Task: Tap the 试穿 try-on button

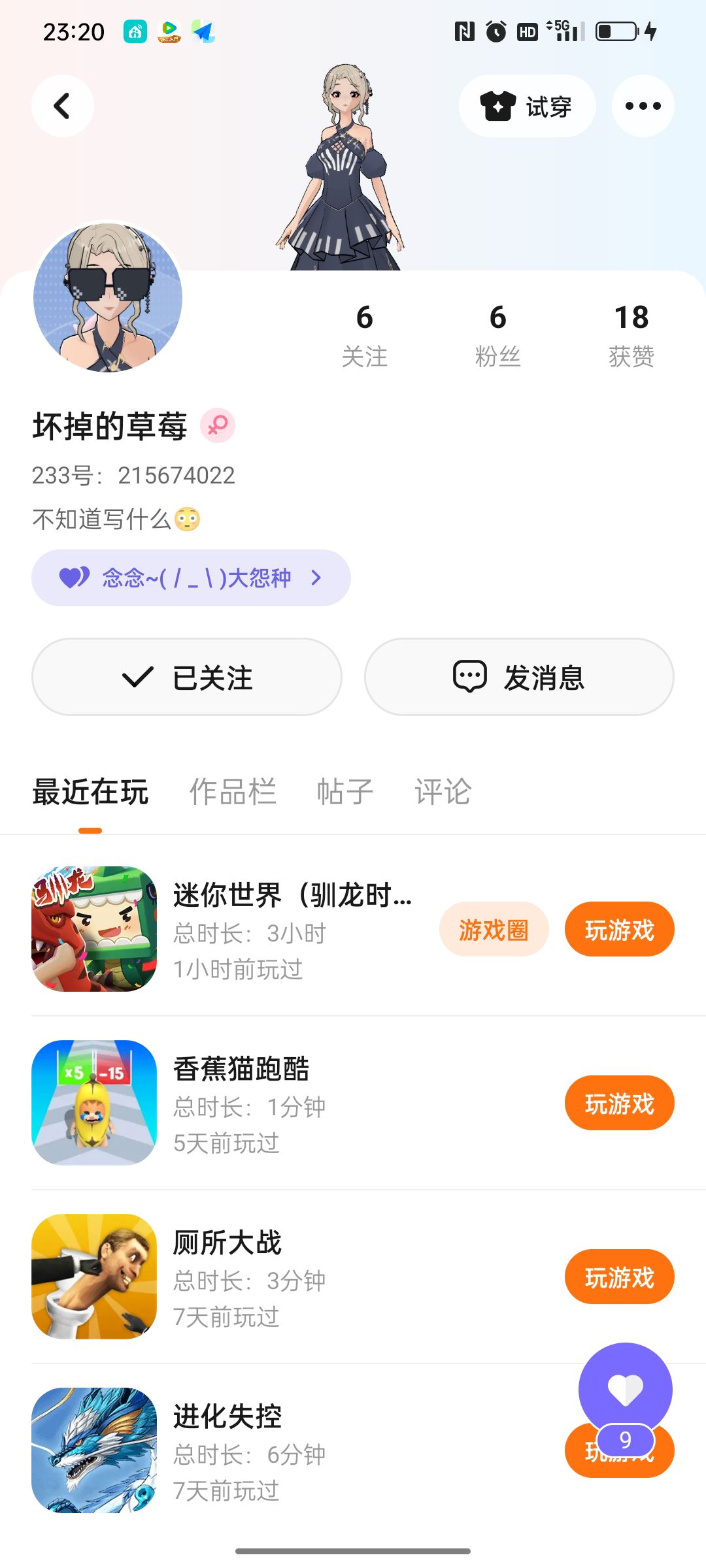Action: 527,106
